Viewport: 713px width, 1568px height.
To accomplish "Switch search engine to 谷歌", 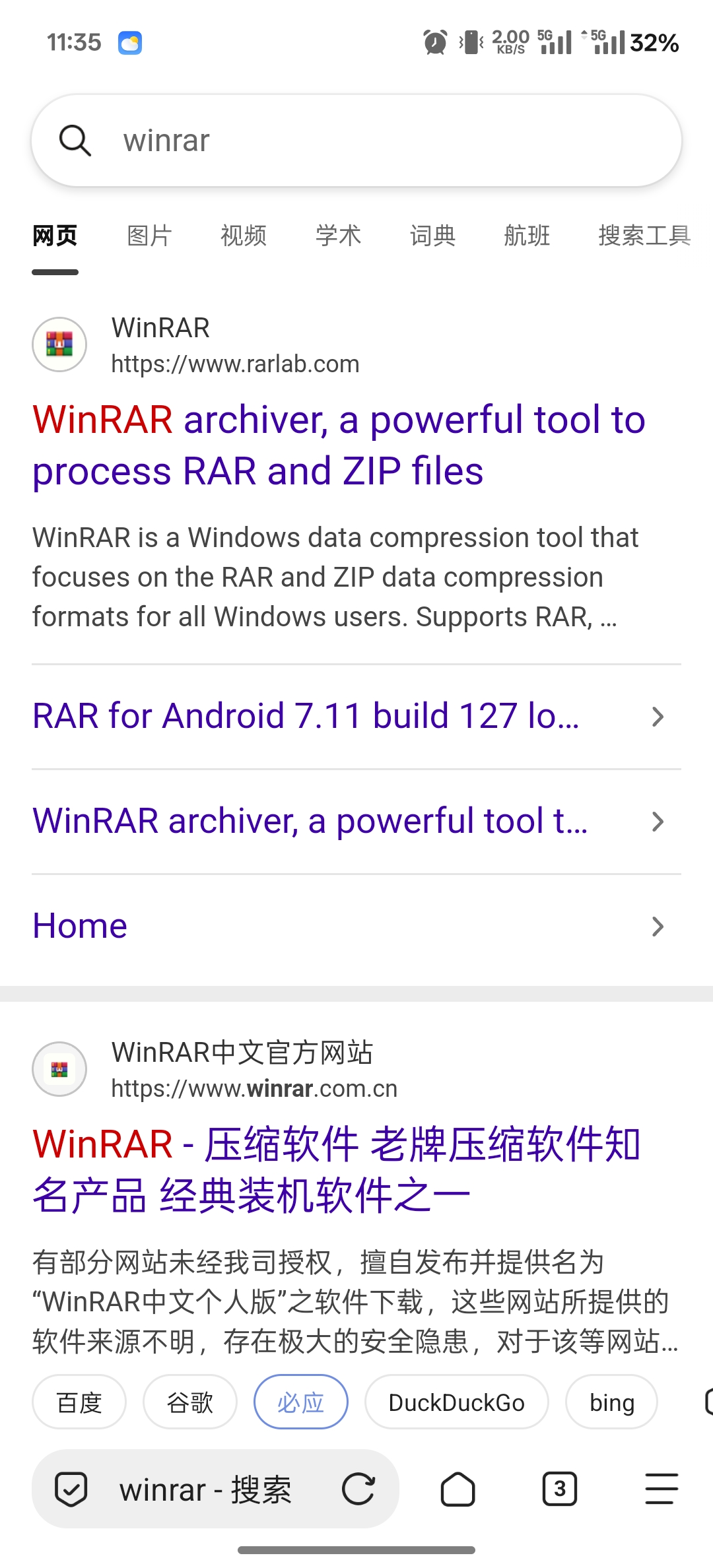I will point(190,1402).
